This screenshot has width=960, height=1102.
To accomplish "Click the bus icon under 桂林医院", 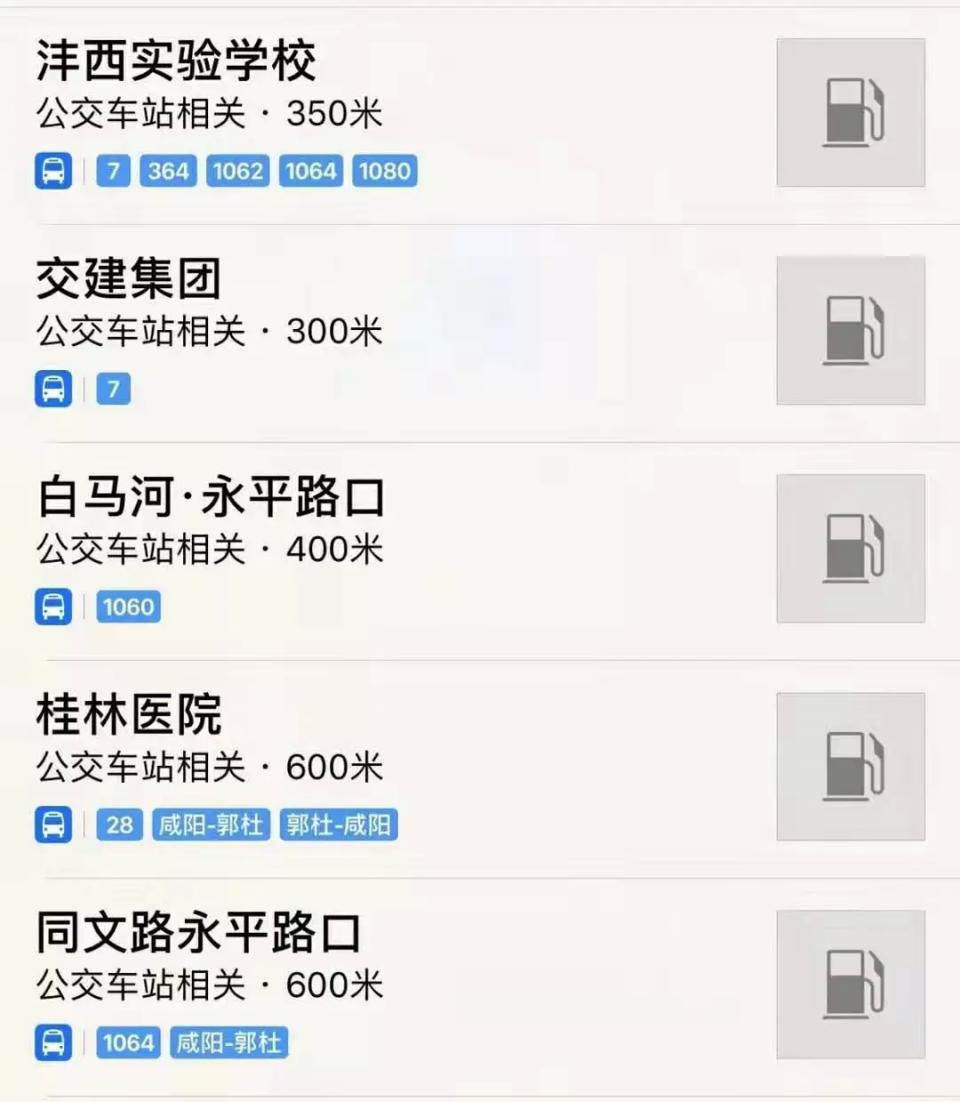I will 52,825.
